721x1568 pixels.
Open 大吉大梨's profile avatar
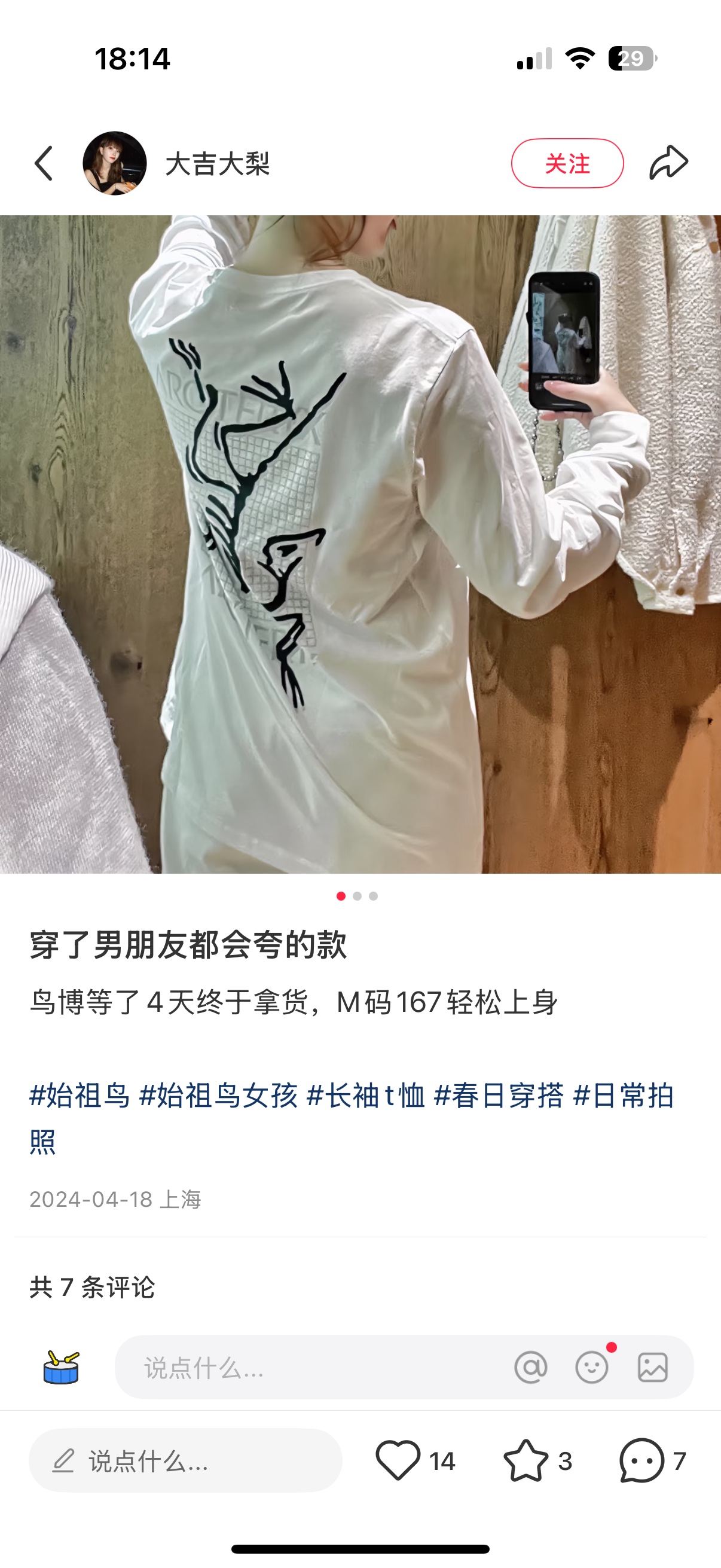pyautogui.click(x=114, y=163)
